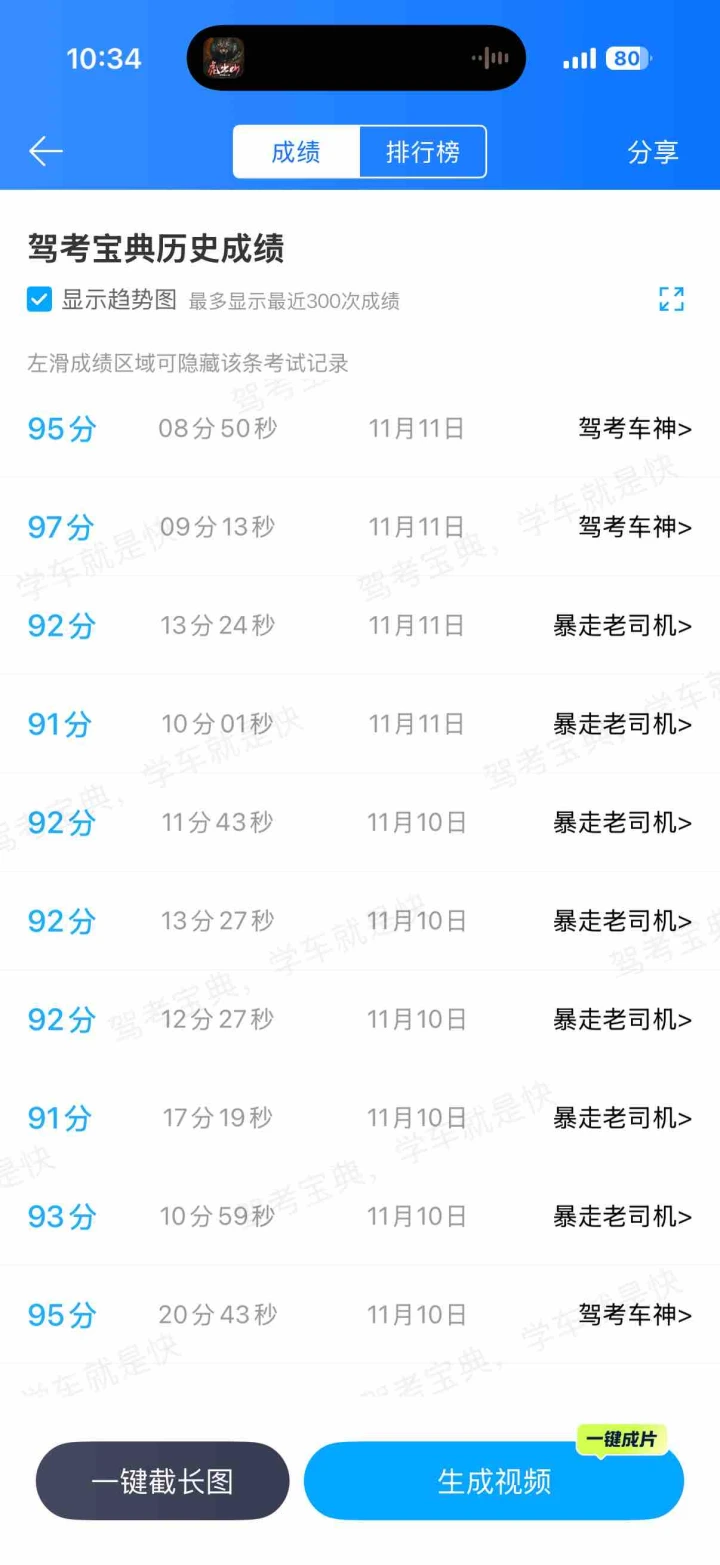Open the 91分 record with 10分01秒
Image resolution: width=720 pixels, height=1565 pixels.
(360, 724)
